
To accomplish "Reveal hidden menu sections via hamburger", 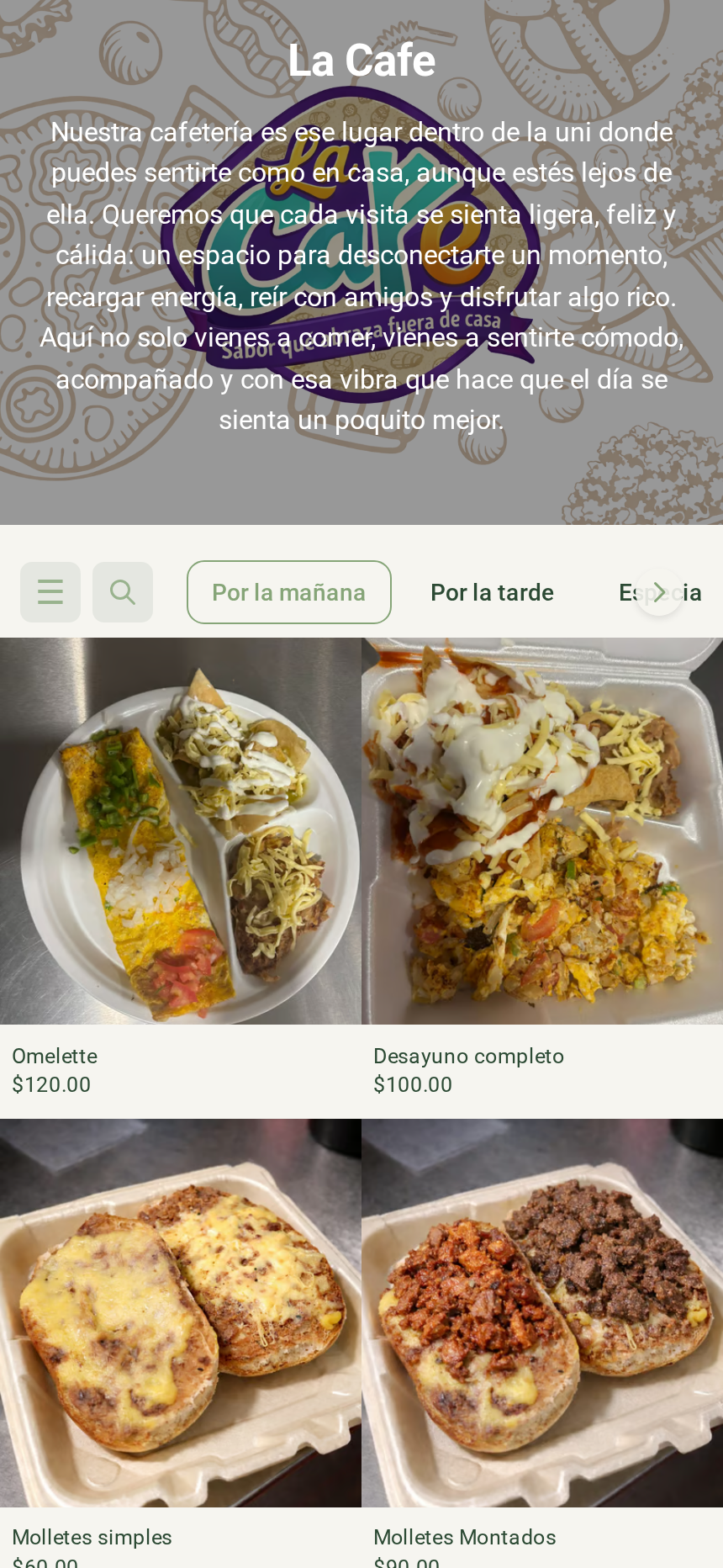I will 50,591.
